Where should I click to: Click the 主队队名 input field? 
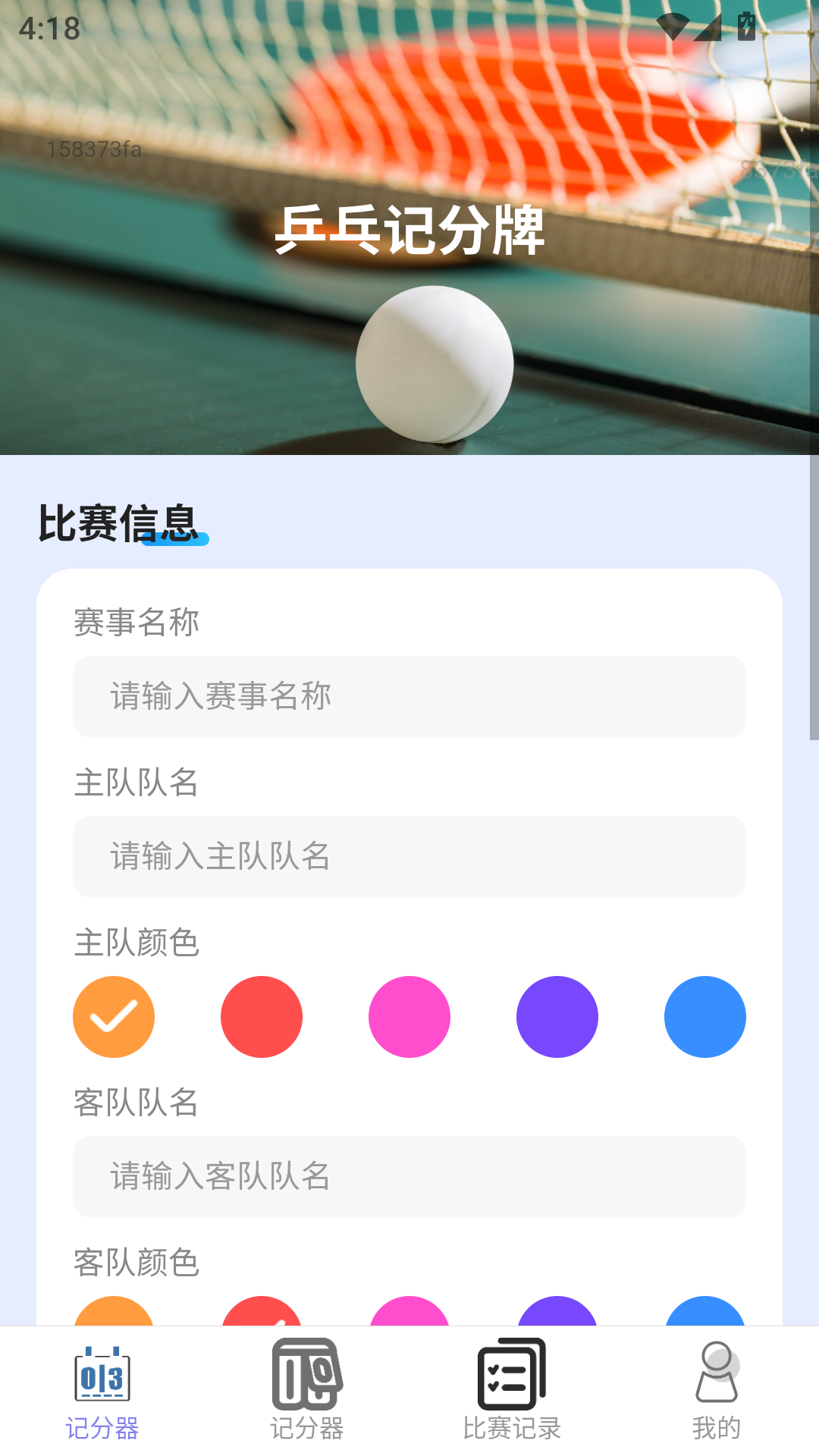click(409, 856)
